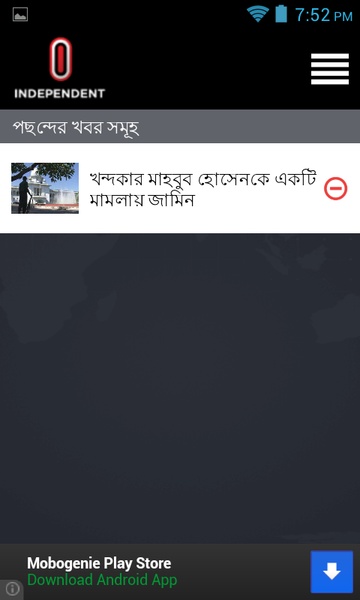Open the ad info icon
Screen dimensions: 360x600
point(13,588)
